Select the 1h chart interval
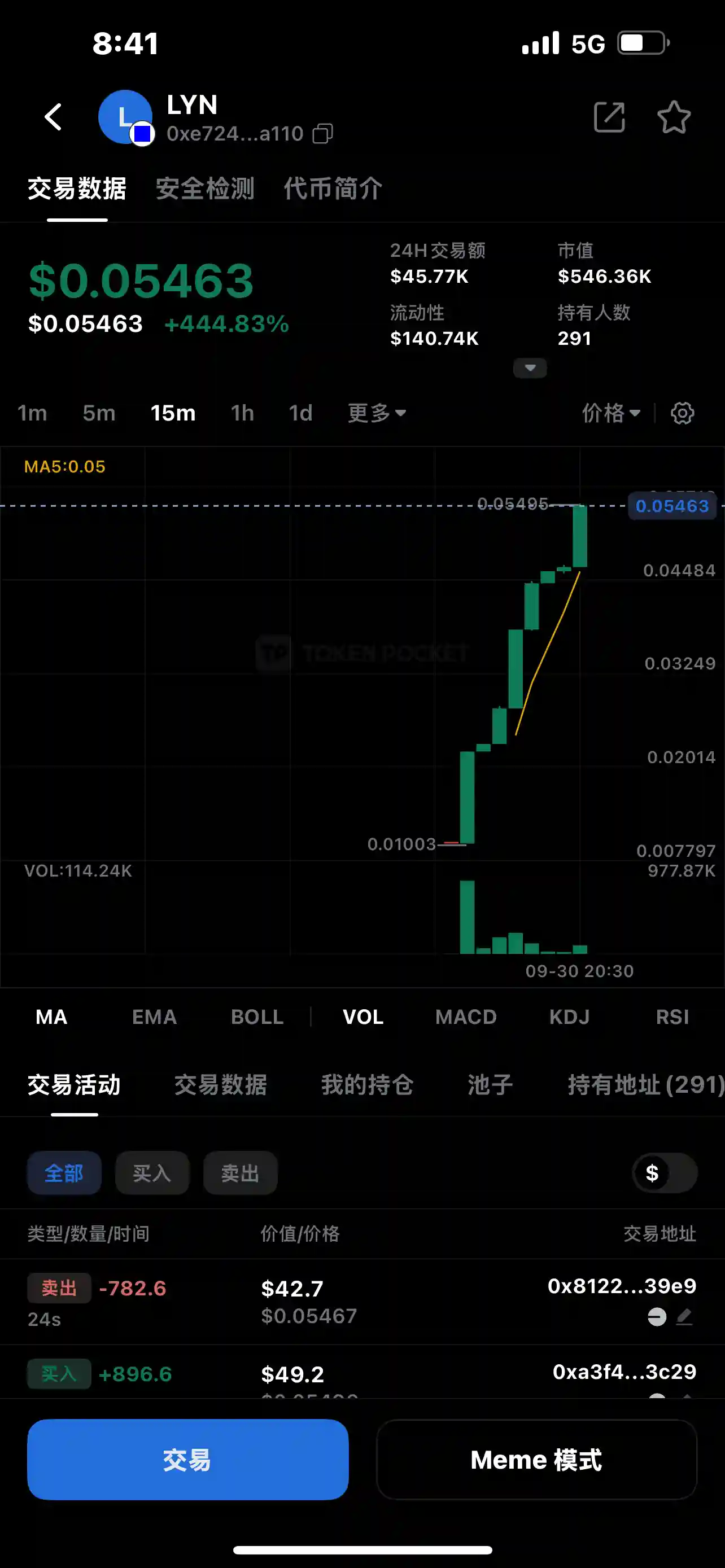 [x=242, y=413]
